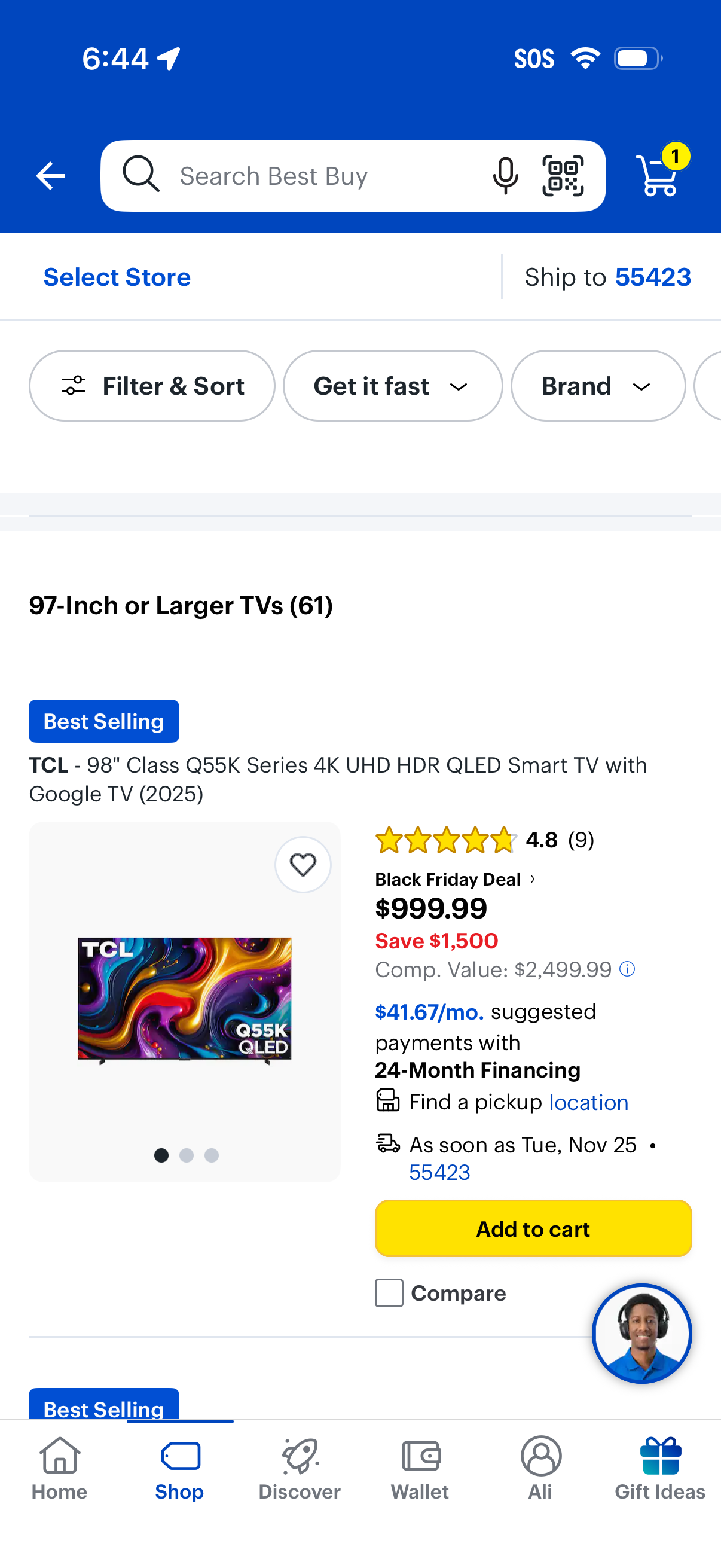
Task: View the shopping cart with 1 item
Action: tap(657, 176)
